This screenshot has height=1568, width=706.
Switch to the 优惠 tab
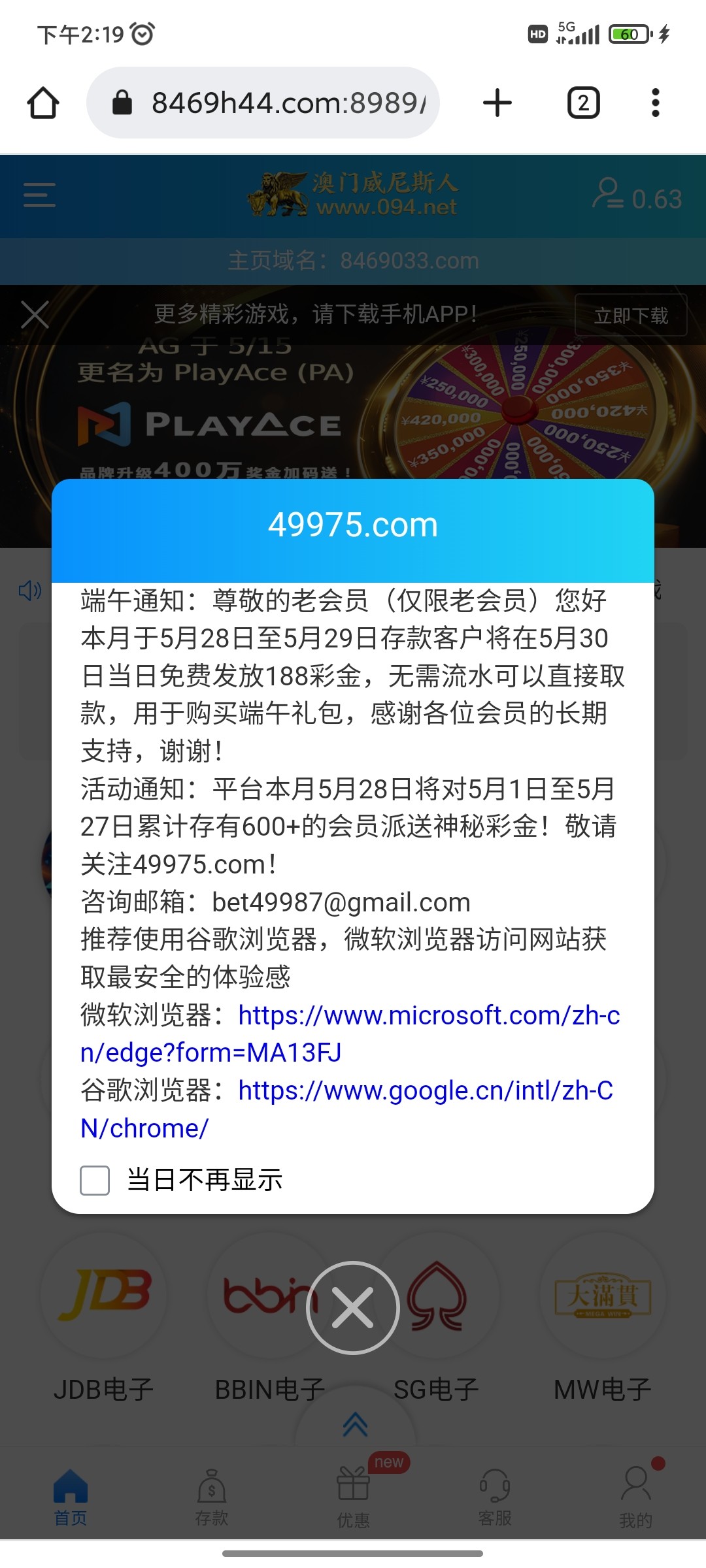pos(353,1496)
